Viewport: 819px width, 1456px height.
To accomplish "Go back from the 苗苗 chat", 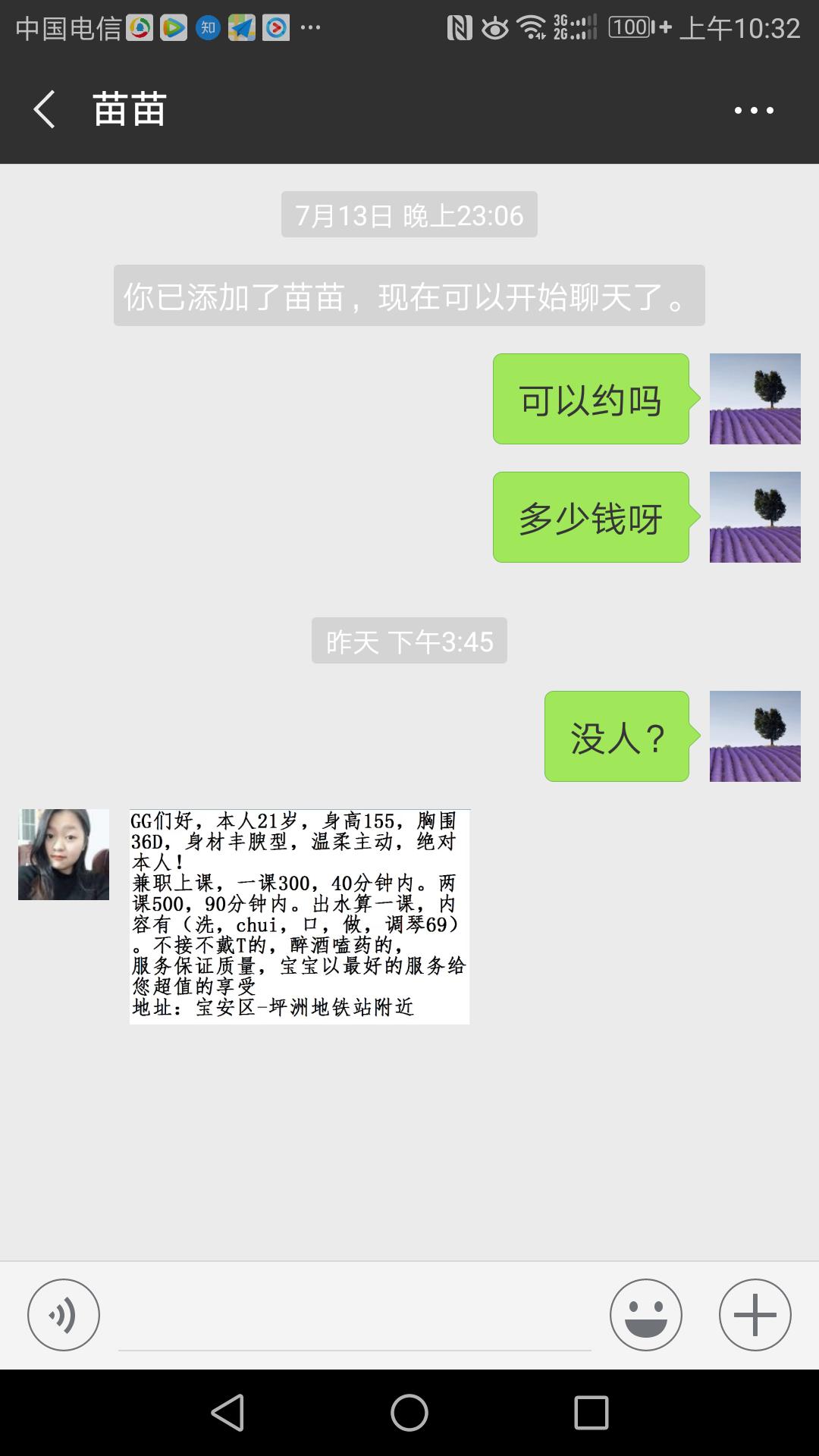I will tap(45, 110).
